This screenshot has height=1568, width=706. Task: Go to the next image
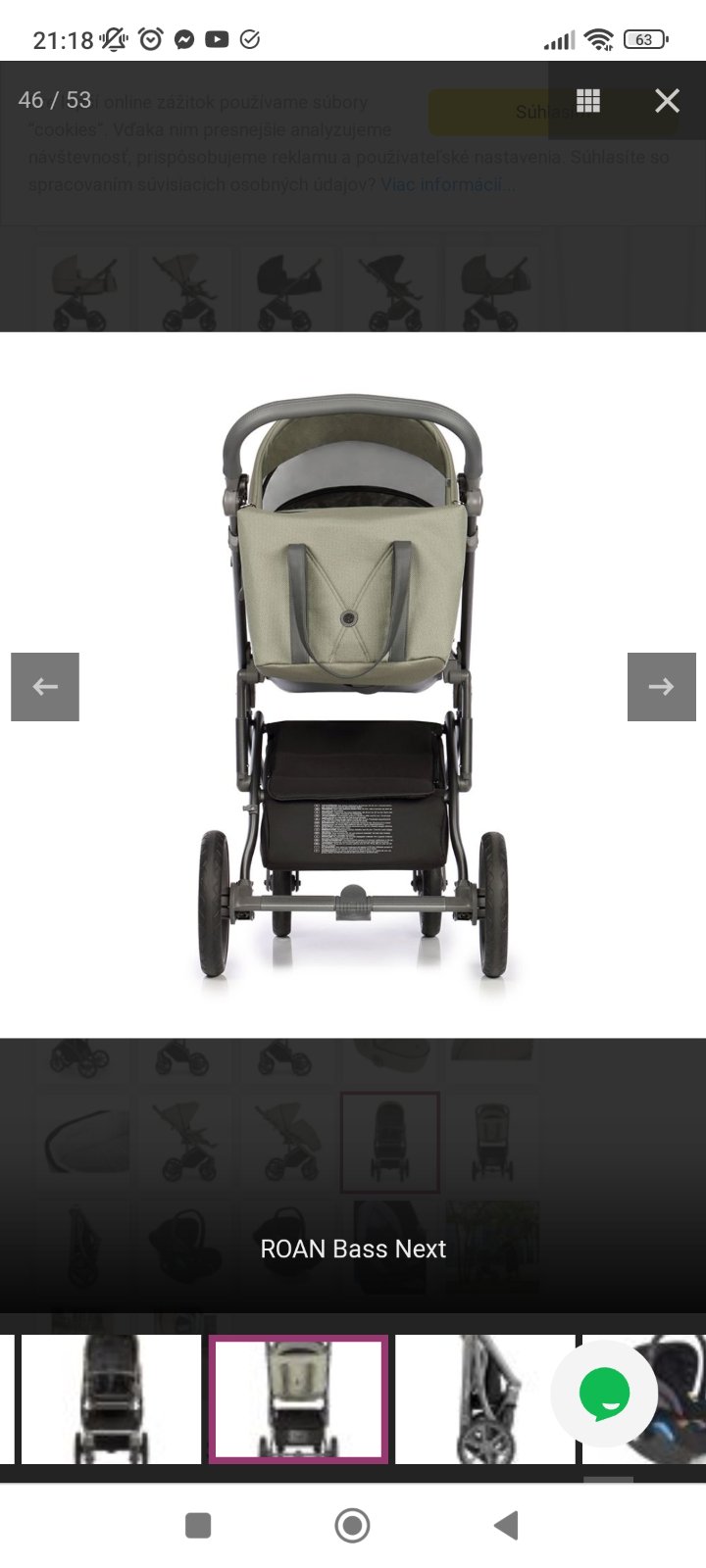click(x=661, y=687)
